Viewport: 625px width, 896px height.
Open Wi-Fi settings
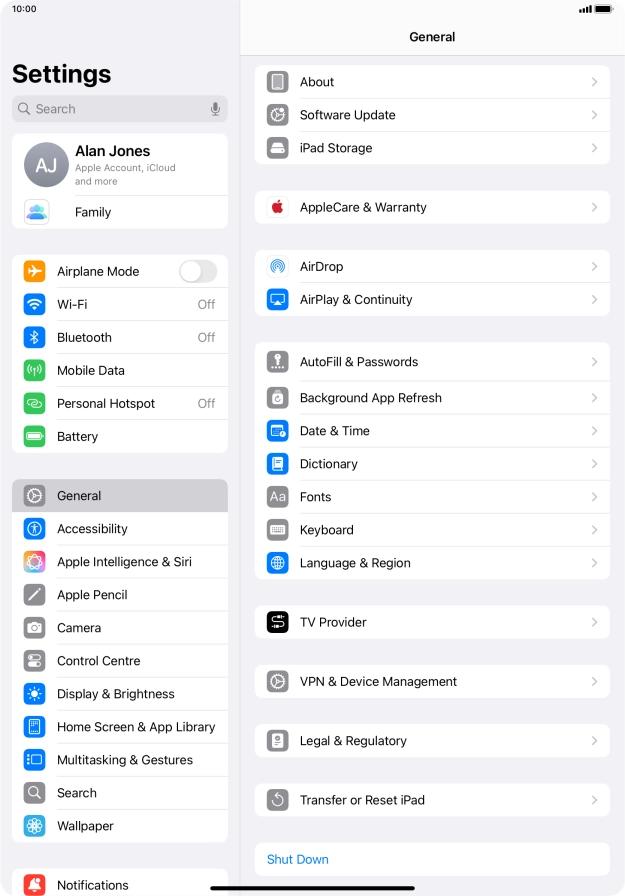tap(120, 304)
